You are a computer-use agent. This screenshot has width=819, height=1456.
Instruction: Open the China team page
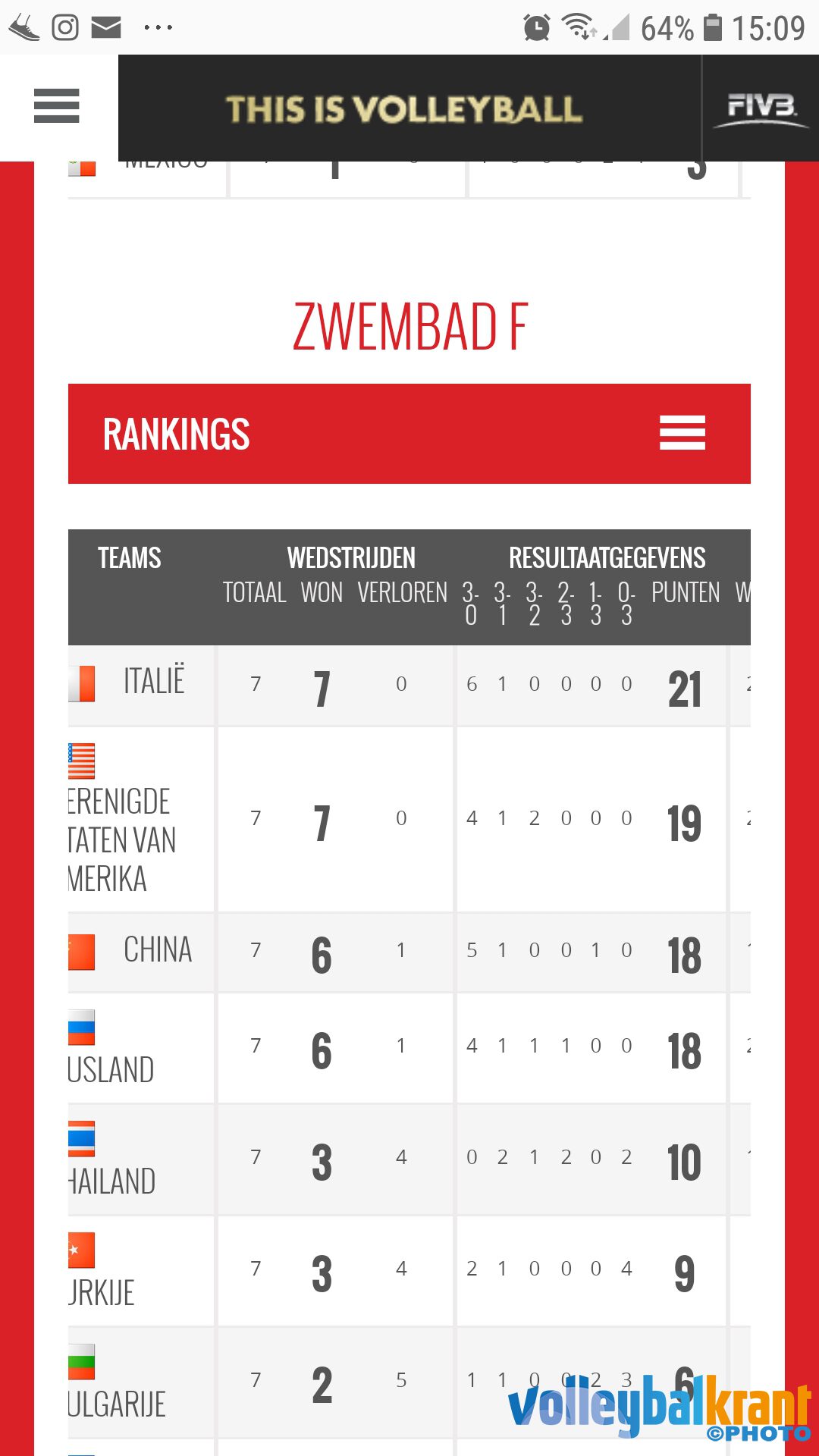point(157,950)
